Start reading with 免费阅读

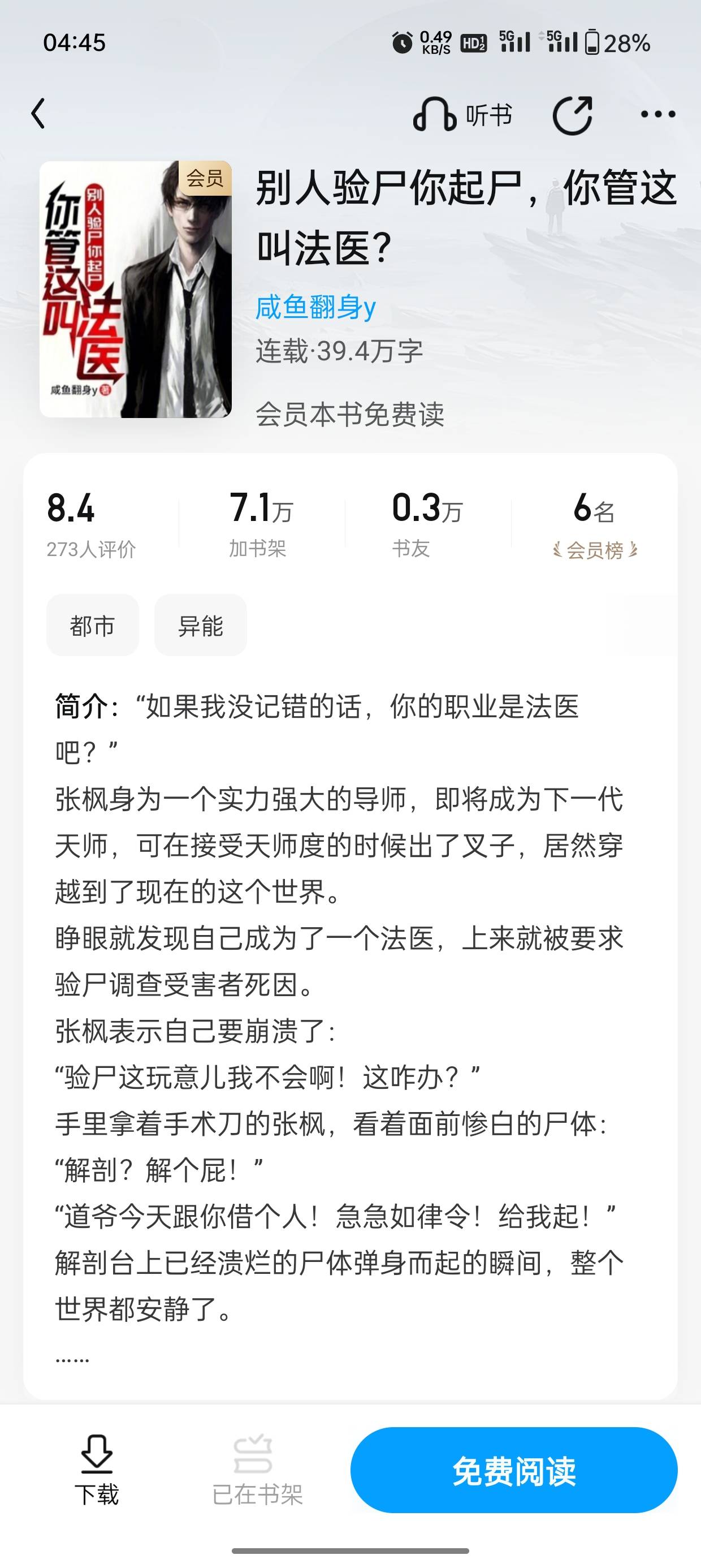click(x=513, y=1470)
